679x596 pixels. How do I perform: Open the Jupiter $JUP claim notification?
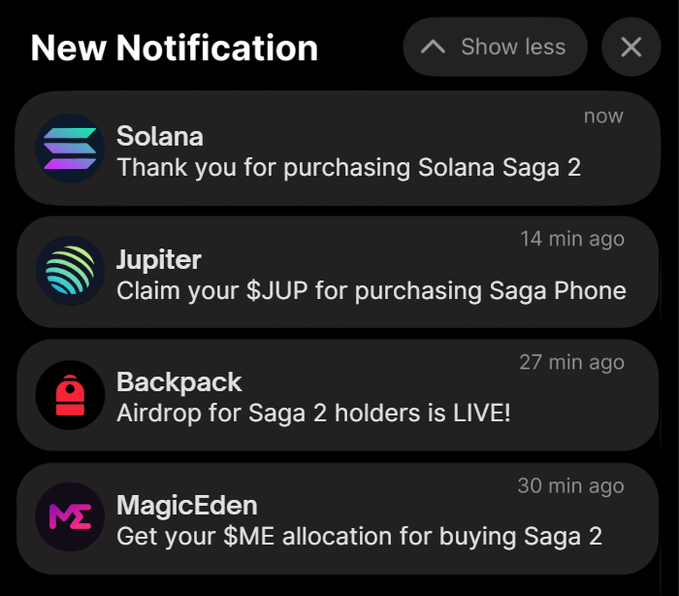(338, 274)
